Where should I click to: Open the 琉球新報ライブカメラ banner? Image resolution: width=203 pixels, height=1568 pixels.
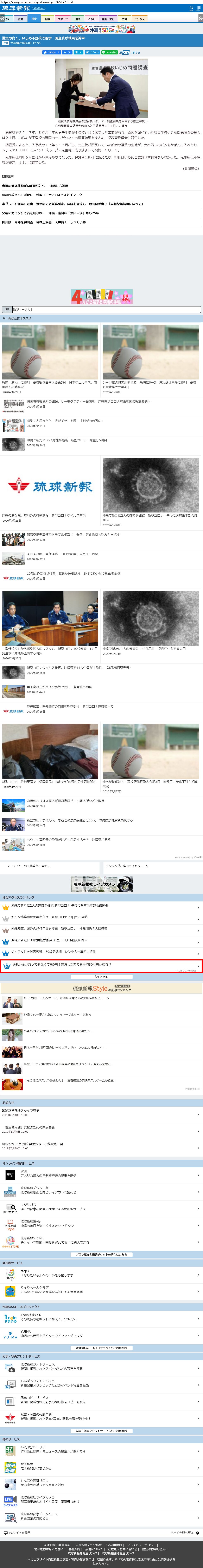(x=101, y=884)
